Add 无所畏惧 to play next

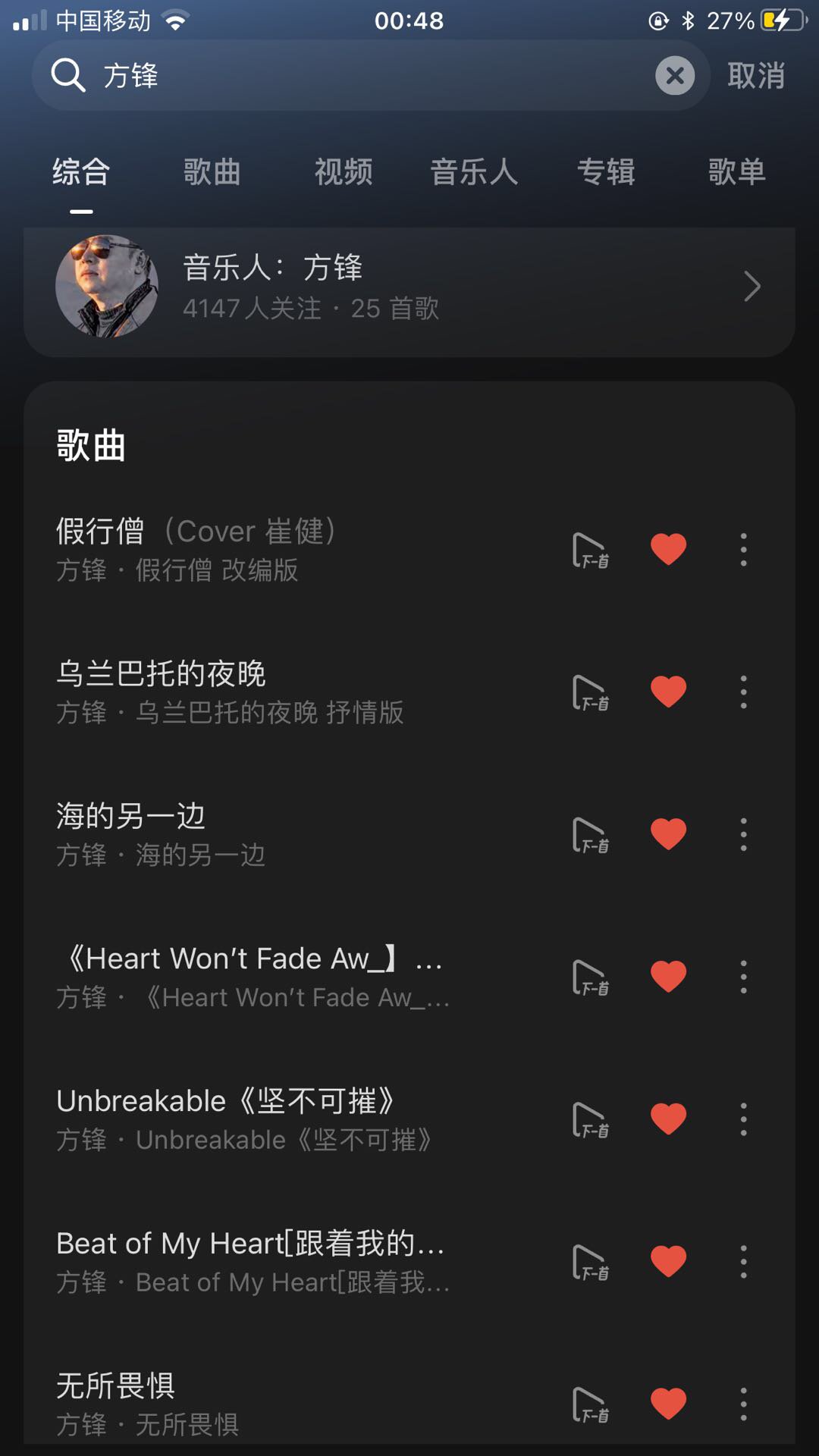coord(590,1404)
